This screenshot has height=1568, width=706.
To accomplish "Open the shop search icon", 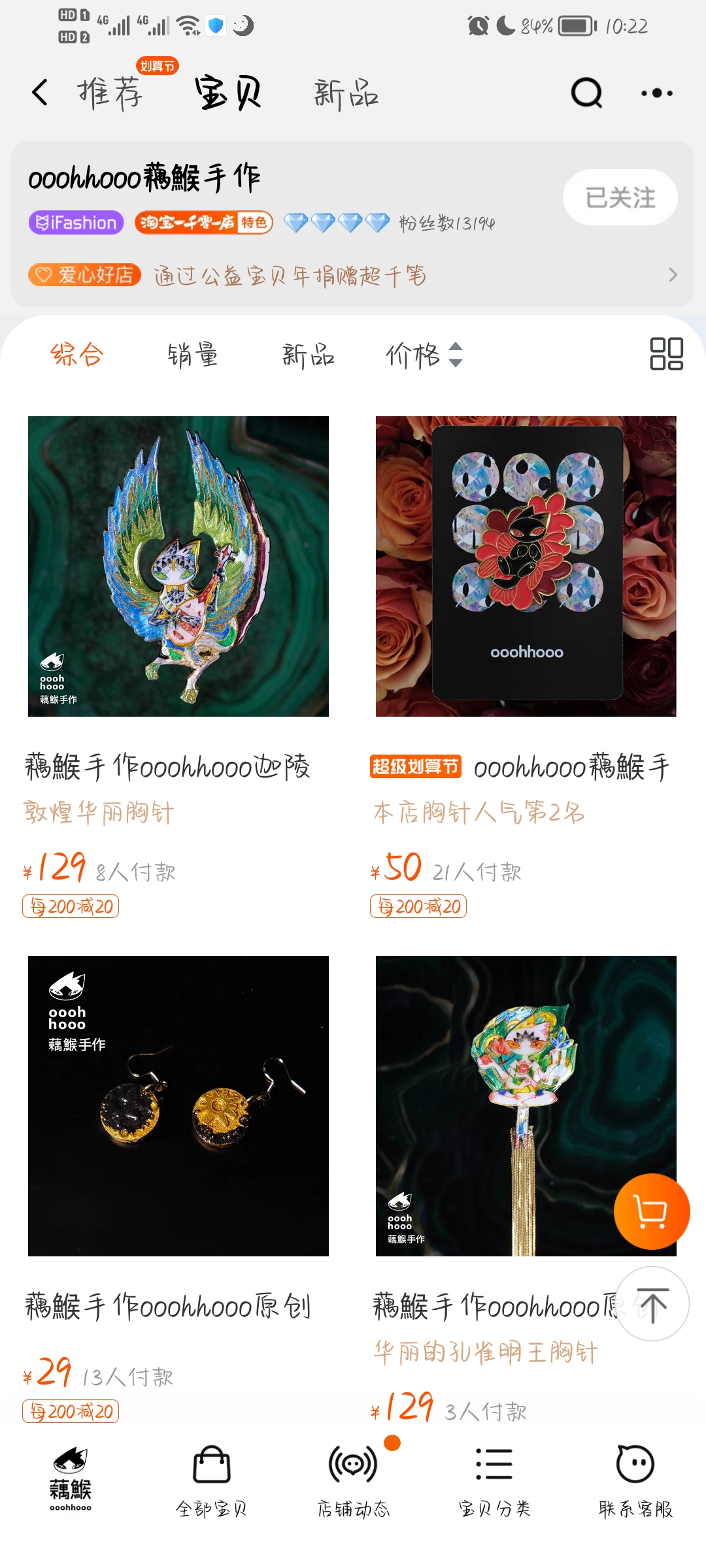I will 586,93.
